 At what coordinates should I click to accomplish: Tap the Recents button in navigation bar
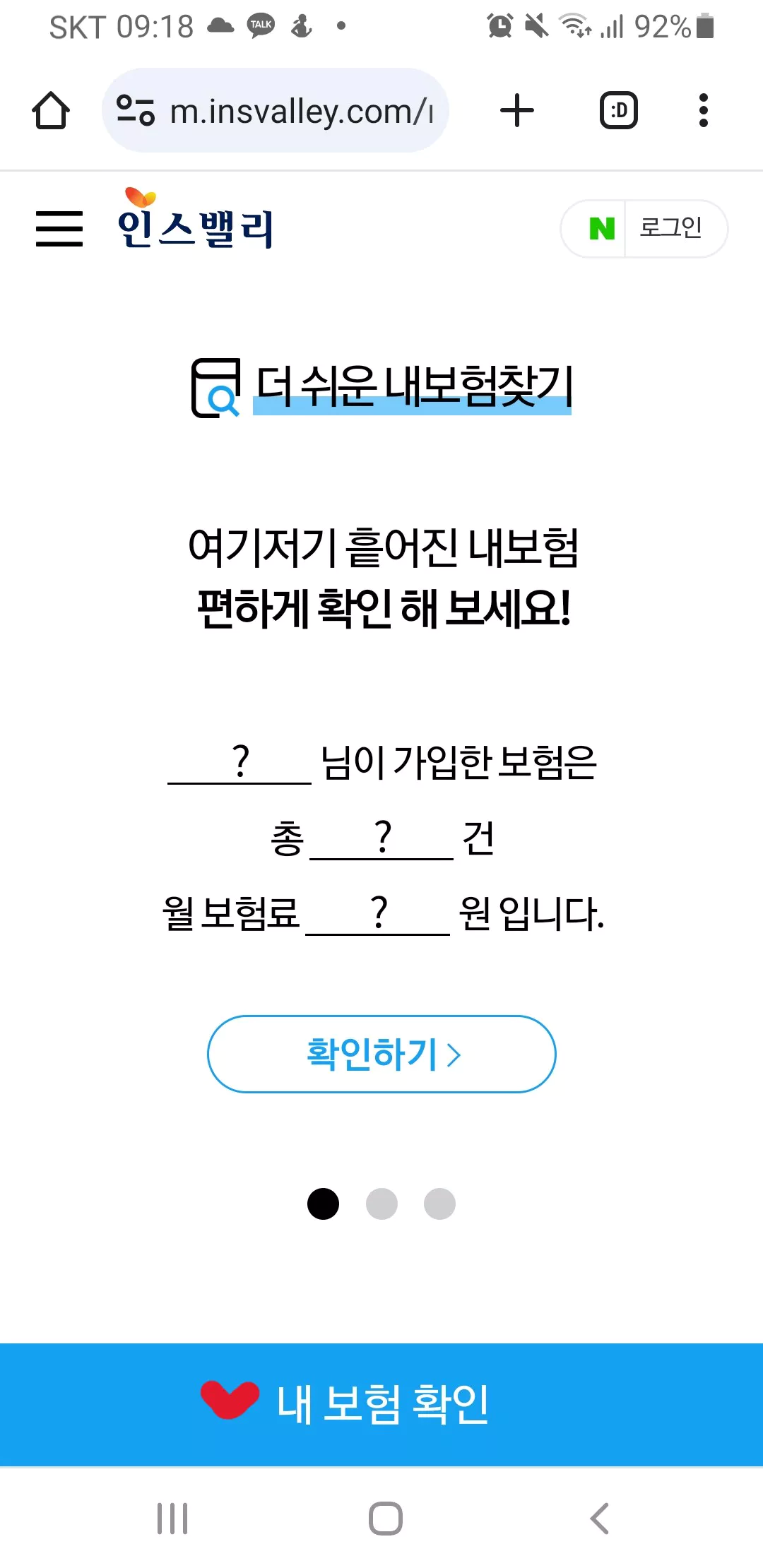pos(172,1520)
